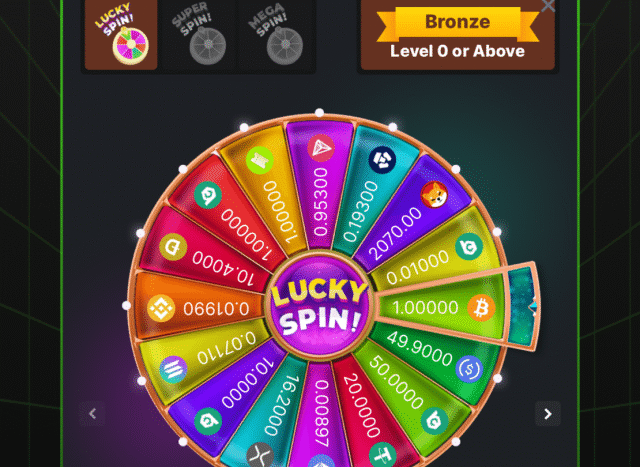This screenshot has height=467, width=640.
Task: Close the spin wheel popup
Action: tap(548, 5)
